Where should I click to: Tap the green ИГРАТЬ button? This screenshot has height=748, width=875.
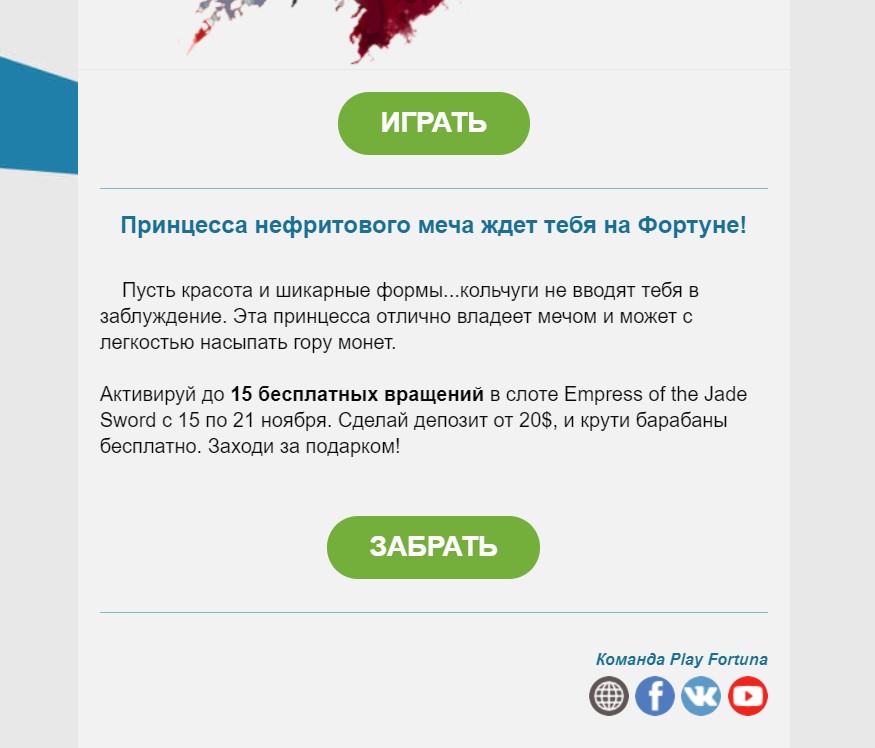(433, 123)
